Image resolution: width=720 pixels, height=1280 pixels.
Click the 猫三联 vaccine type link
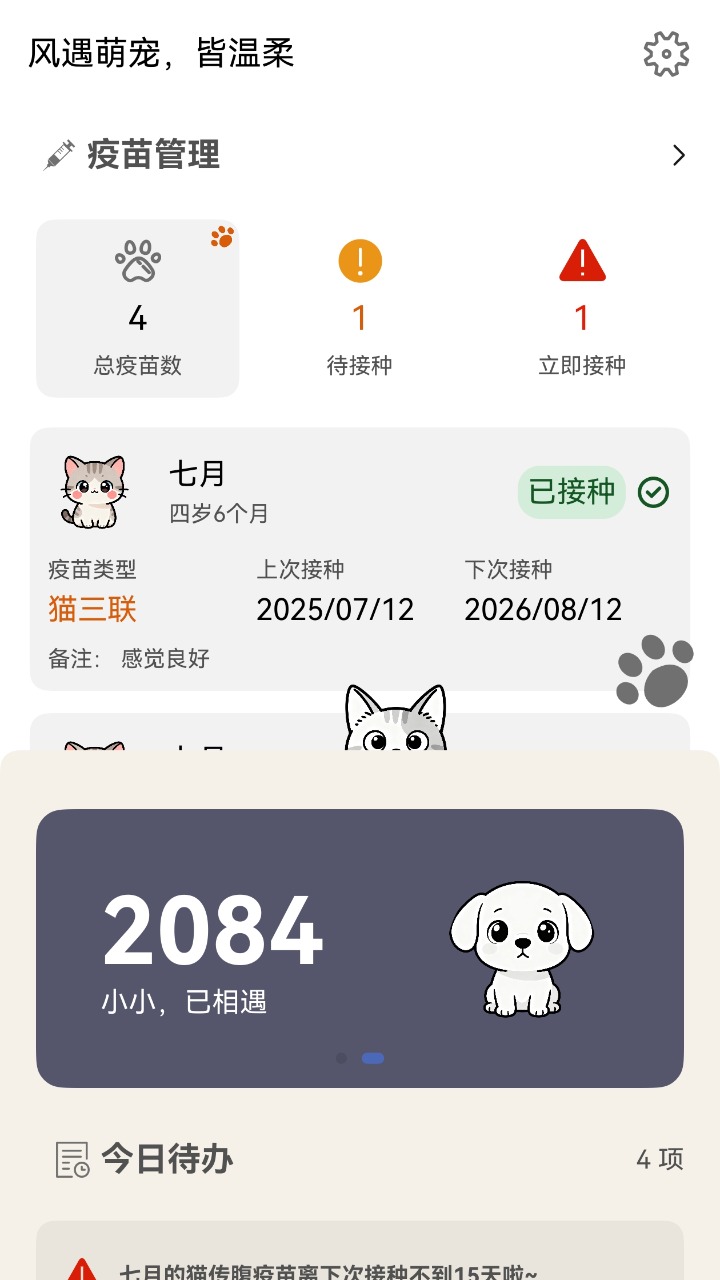coord(89,608)
